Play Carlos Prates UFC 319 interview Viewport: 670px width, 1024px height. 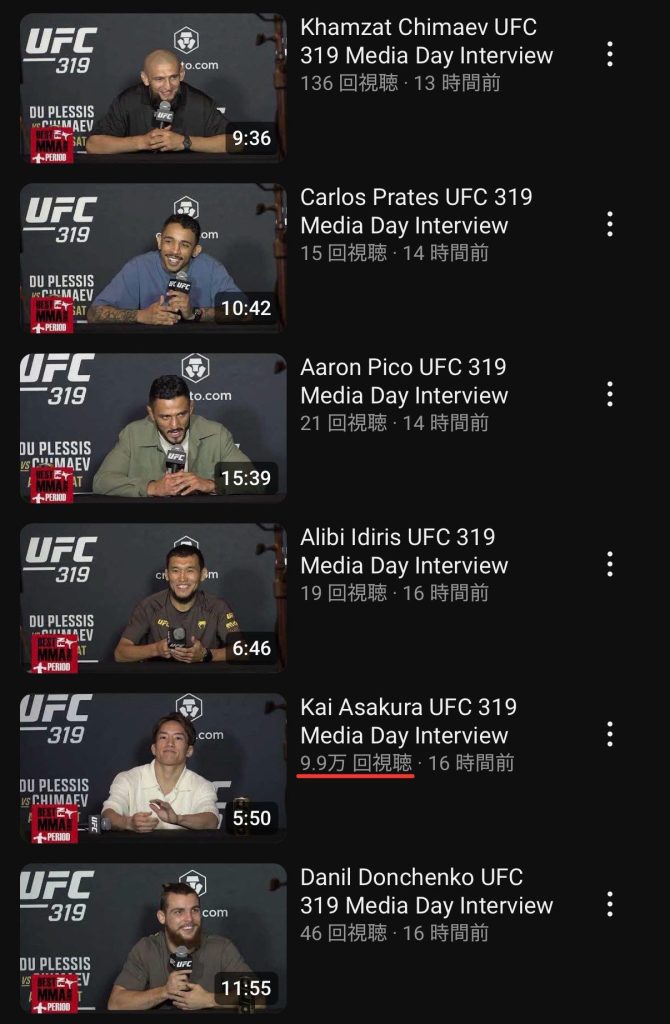153,258
